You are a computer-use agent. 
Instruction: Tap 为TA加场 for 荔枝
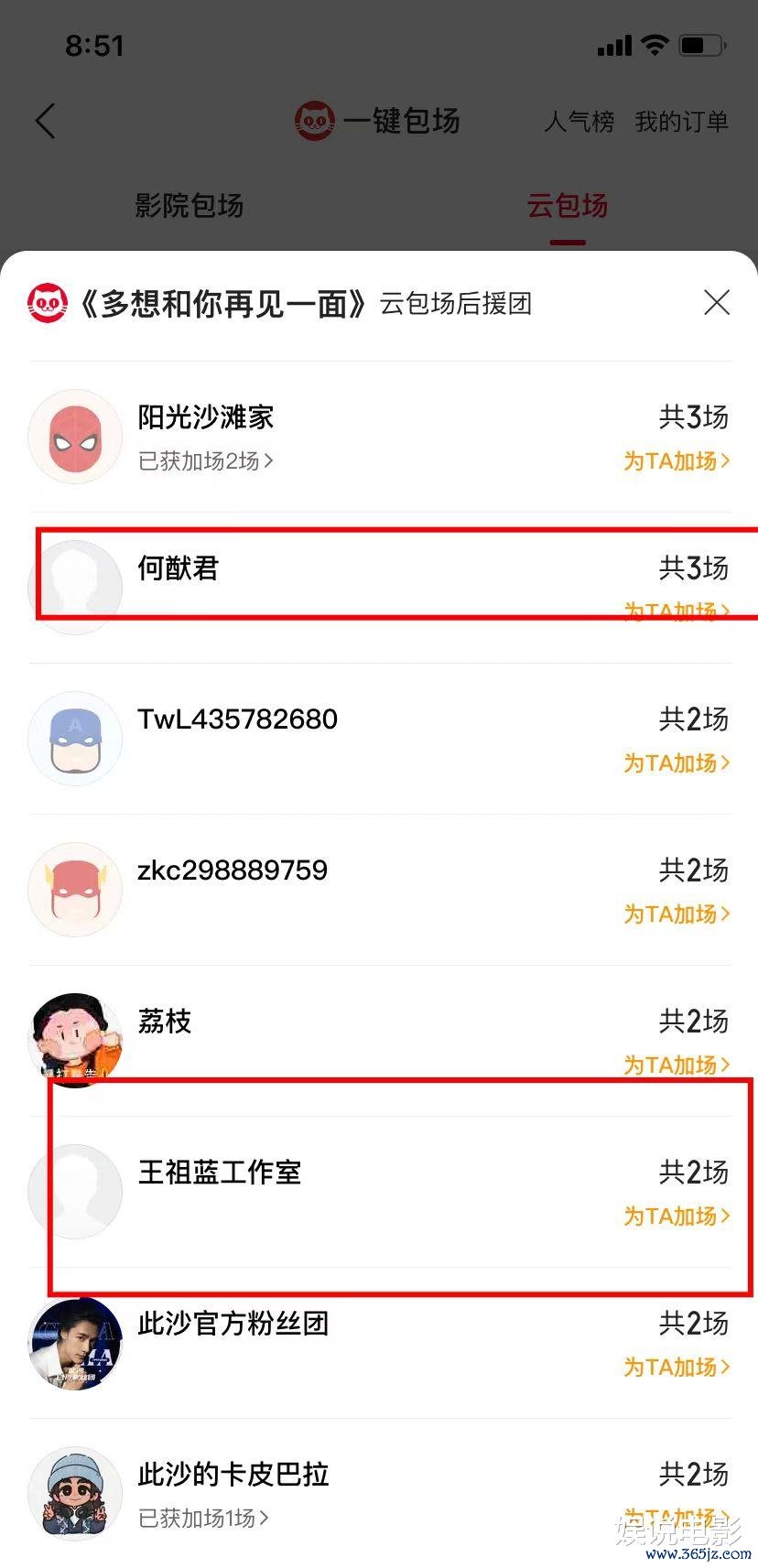[676, 1065]
